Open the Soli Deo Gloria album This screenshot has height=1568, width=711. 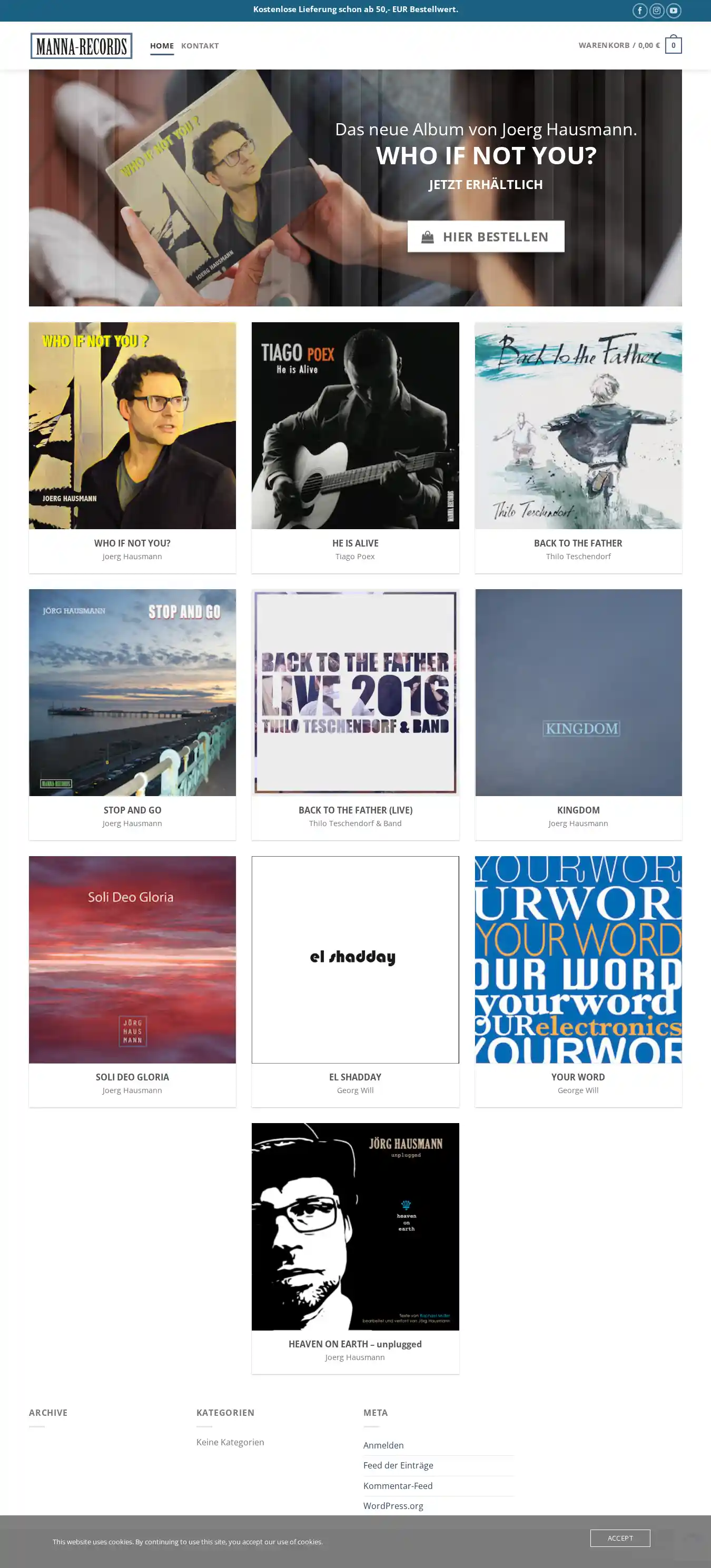132,960
